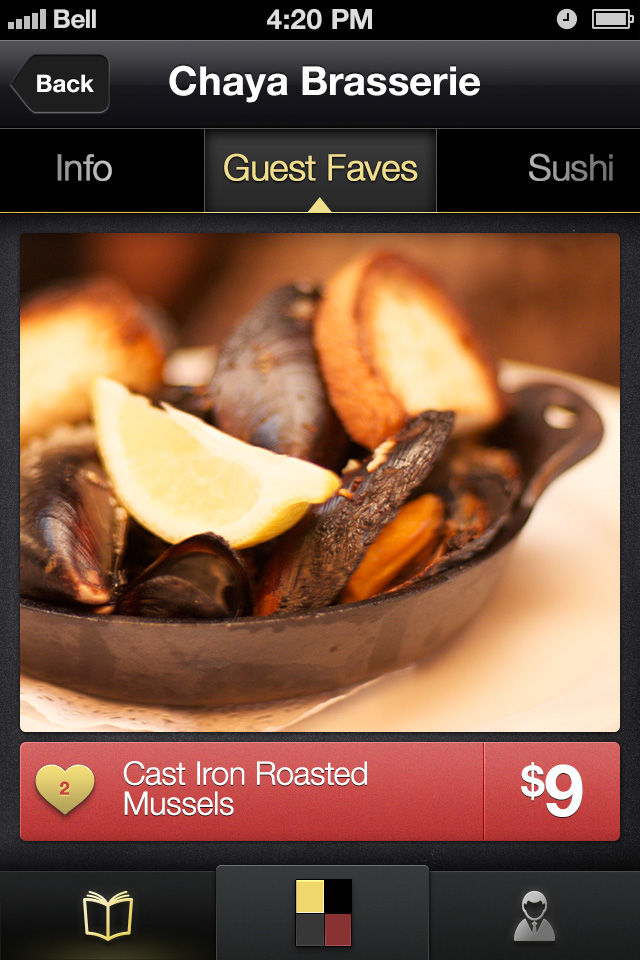Image resolution: width=640 pixels, height=960 pixels.
Task: Select the Guest Faves tab
Action: tap(320, 169)
